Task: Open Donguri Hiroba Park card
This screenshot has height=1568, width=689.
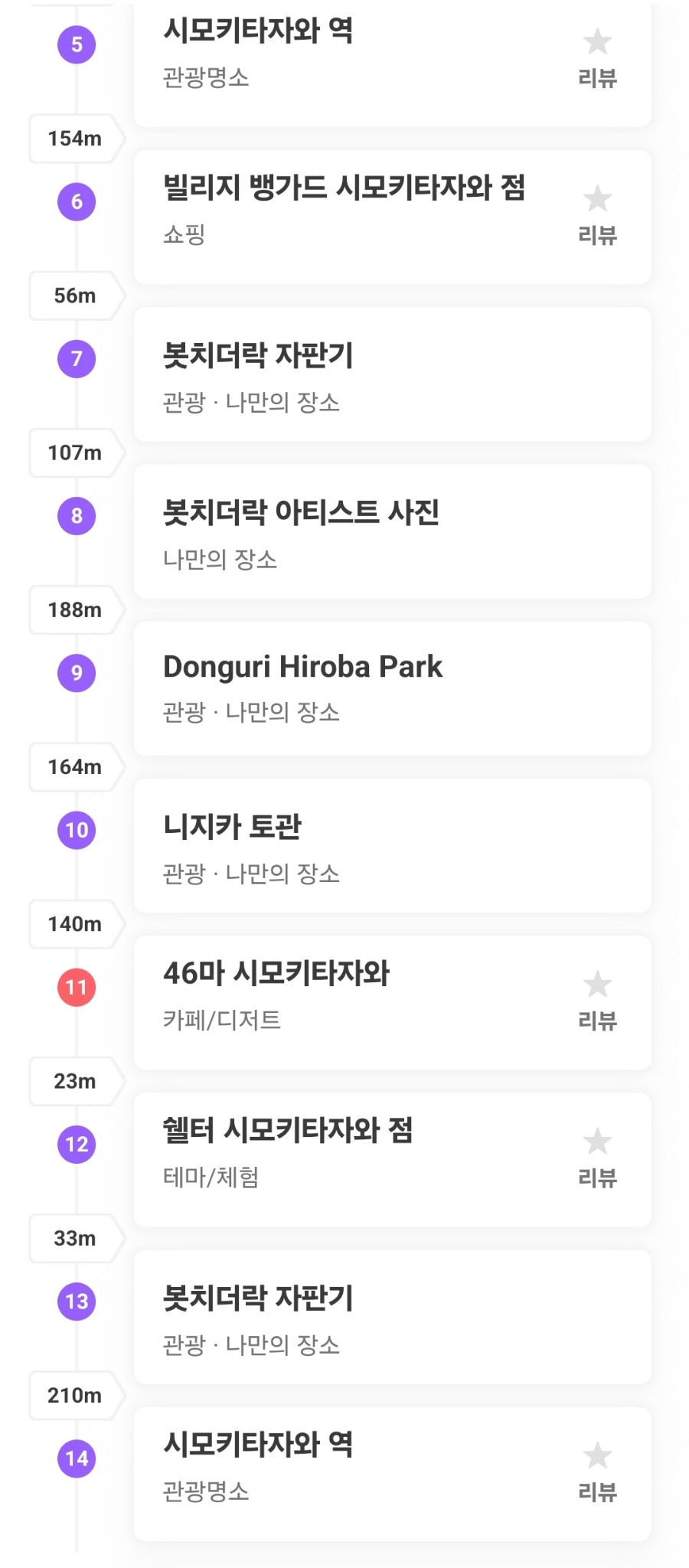Action: pyautogui.click(x=392, y=688)
